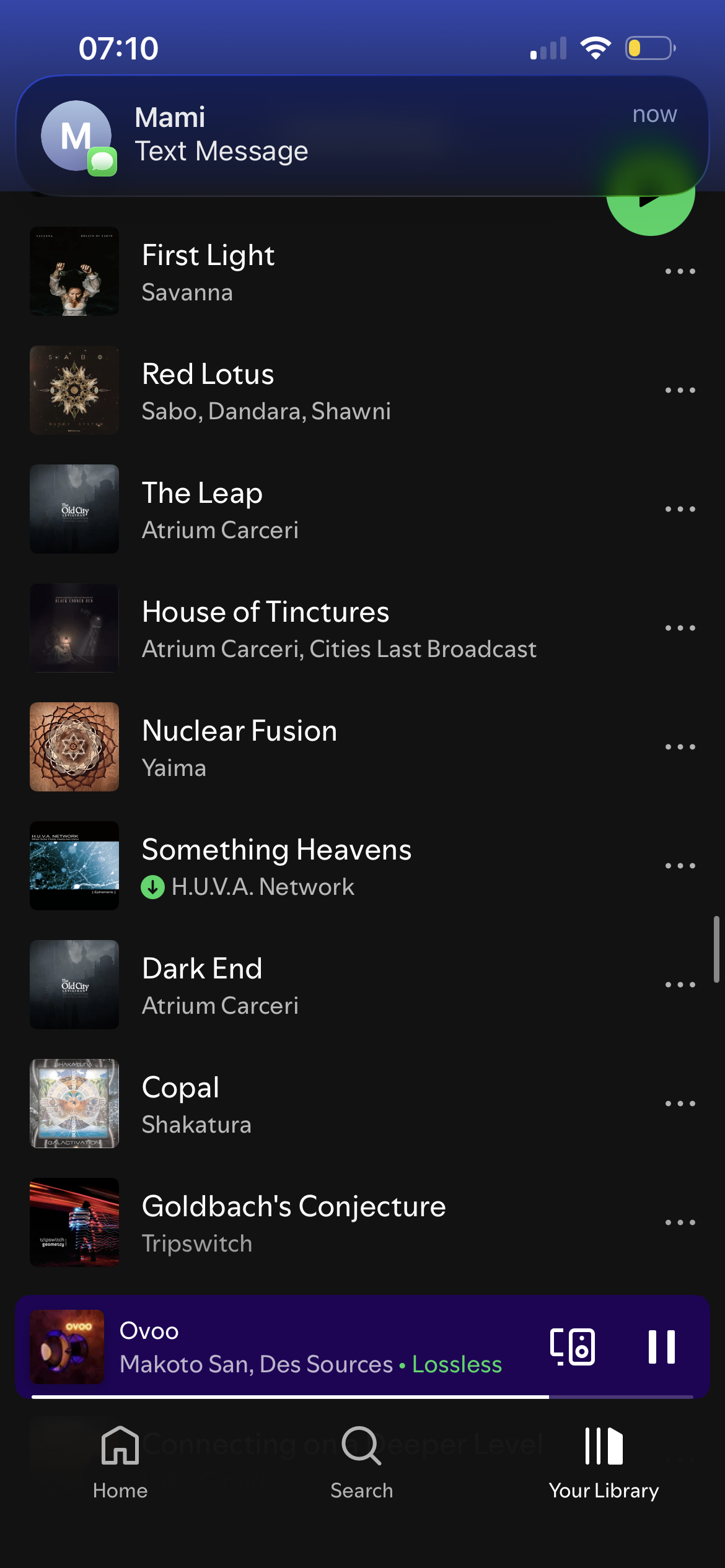Viewport: 725px width, 1568px height.
Task: Open the connect to device picker
Action: pyautogui.click(x=573, y=1346)
